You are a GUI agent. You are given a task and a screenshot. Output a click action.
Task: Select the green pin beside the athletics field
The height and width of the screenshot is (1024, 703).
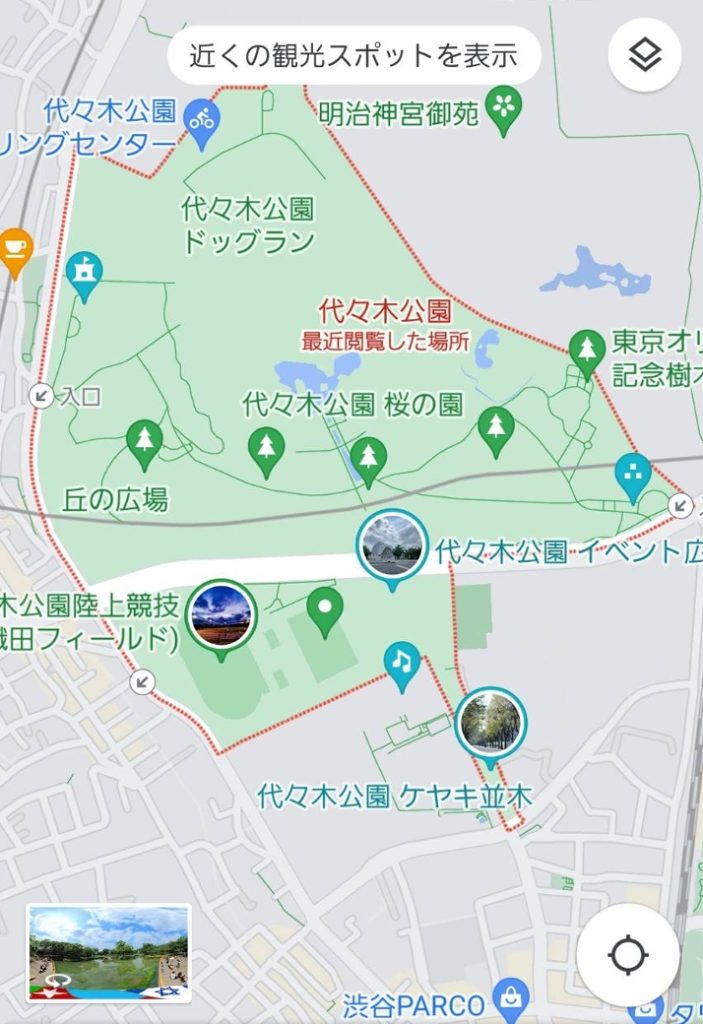coord(324,609)
